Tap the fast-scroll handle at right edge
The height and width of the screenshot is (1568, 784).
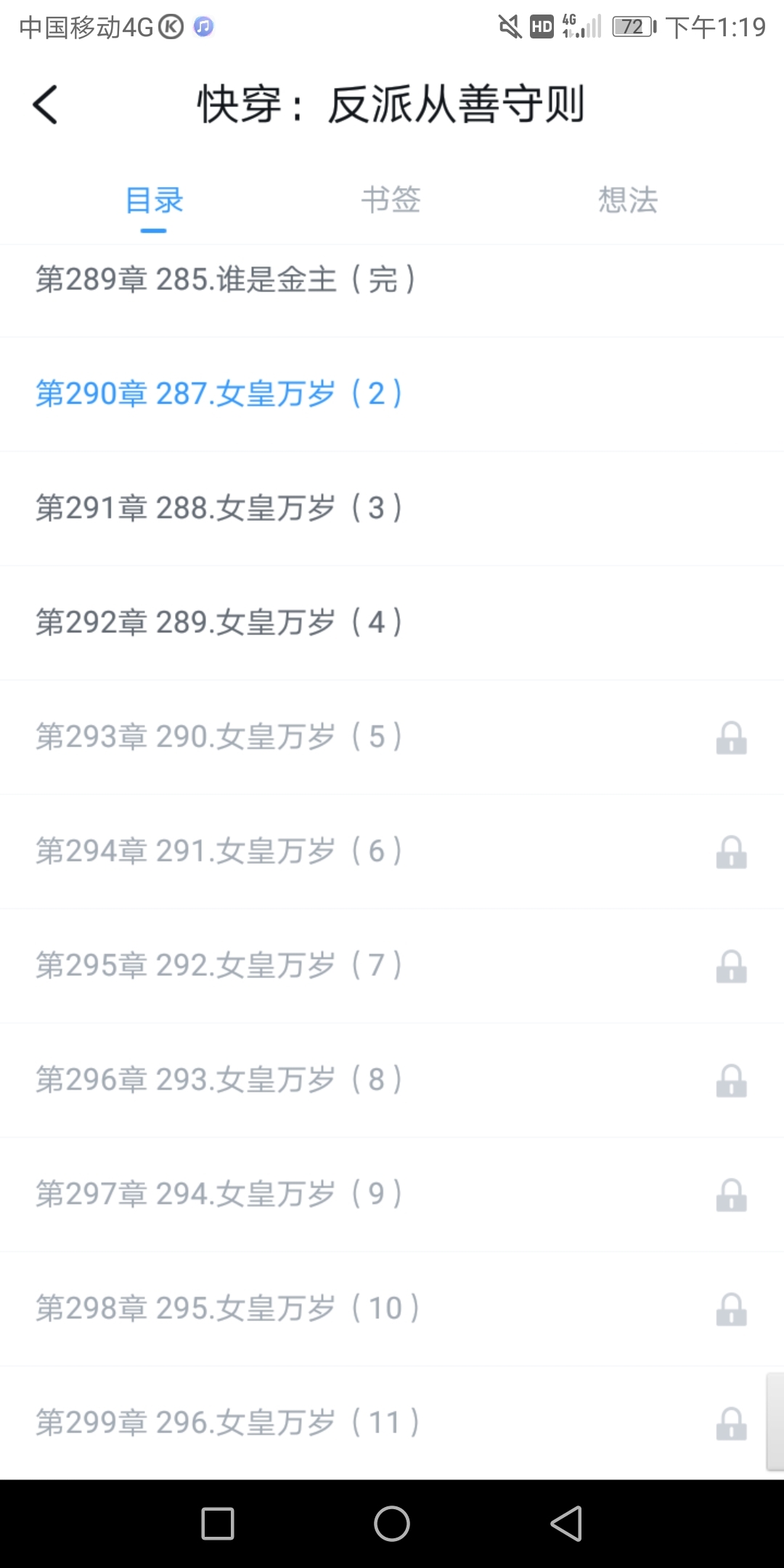point(775,1421)
